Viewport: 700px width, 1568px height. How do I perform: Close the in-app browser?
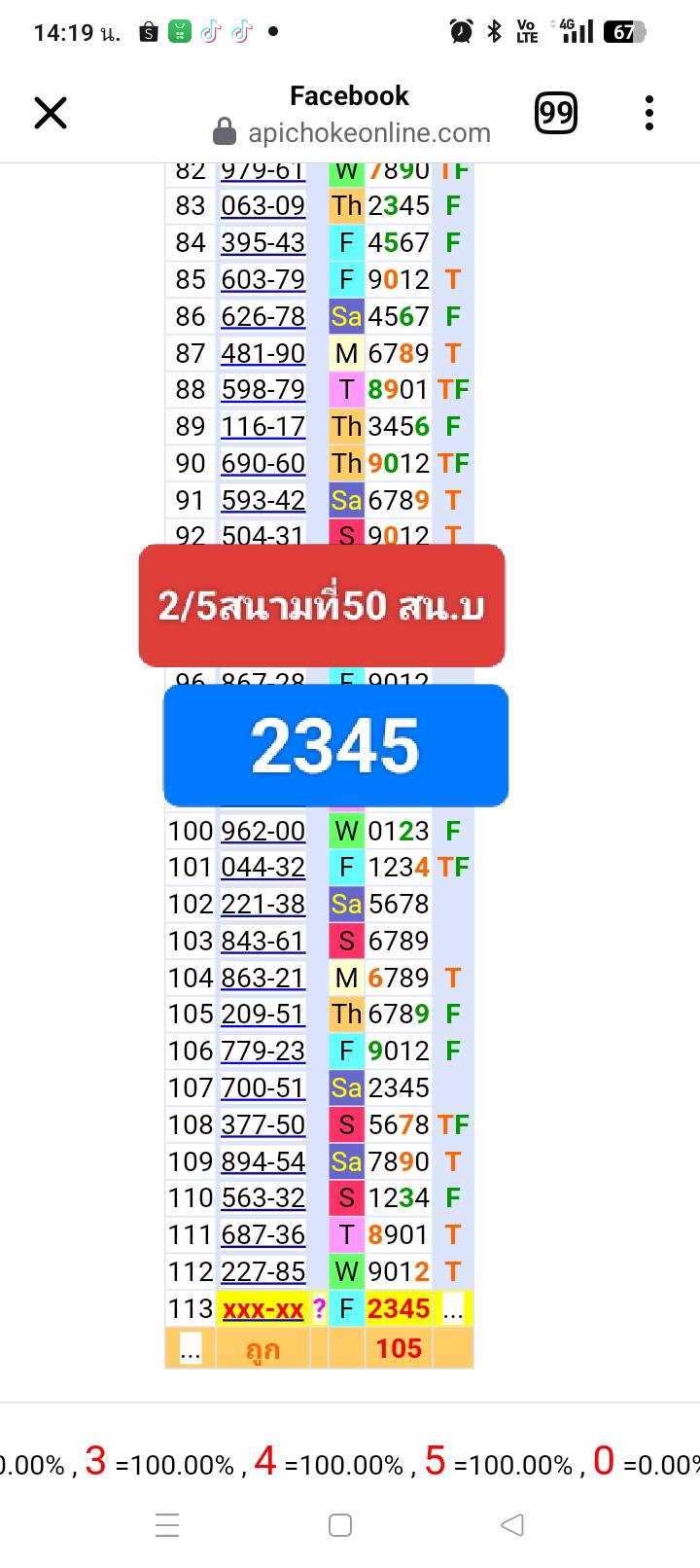(x=51, y=113)
